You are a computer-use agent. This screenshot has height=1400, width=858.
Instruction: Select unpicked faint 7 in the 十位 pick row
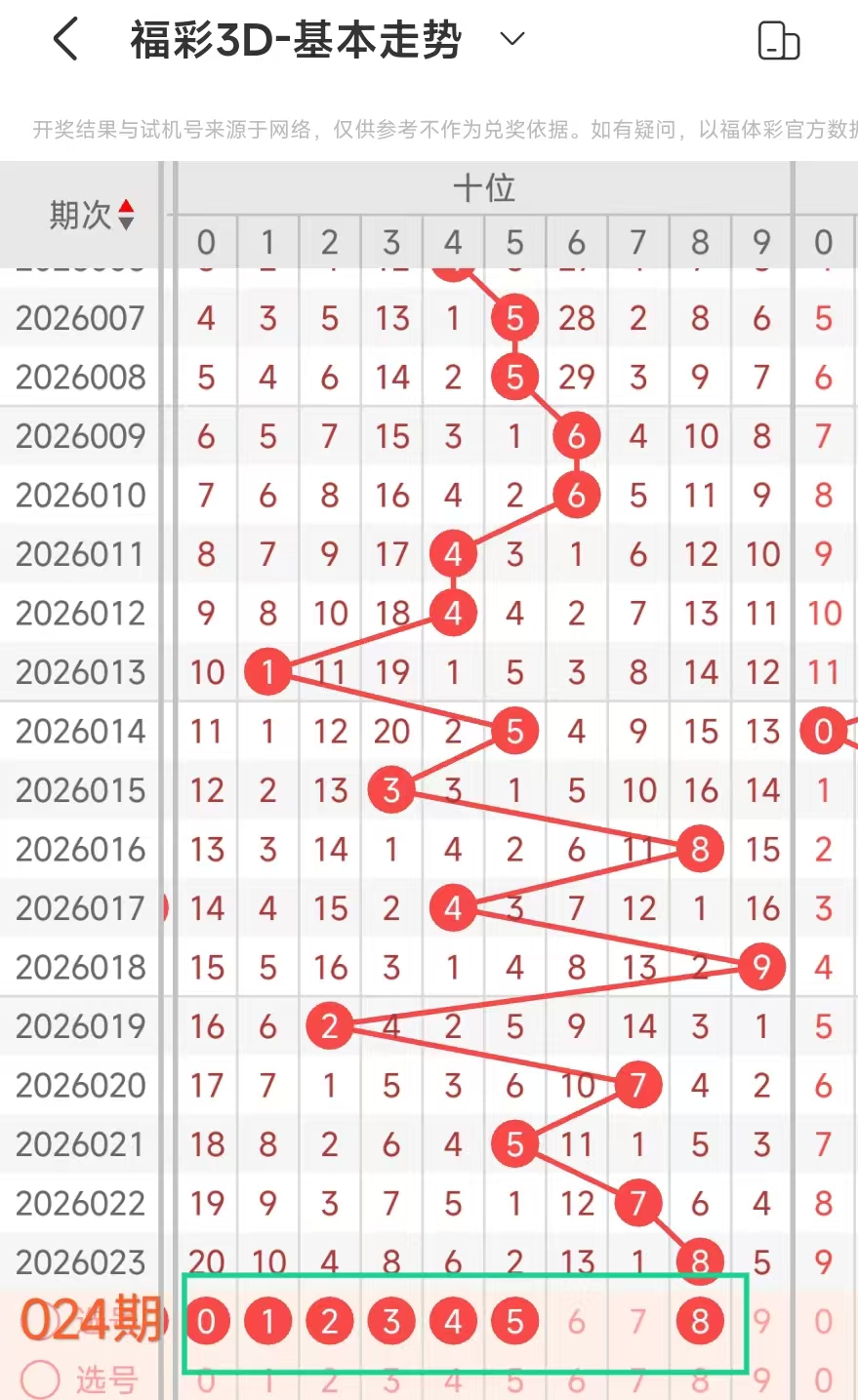tap(638, 1322)
